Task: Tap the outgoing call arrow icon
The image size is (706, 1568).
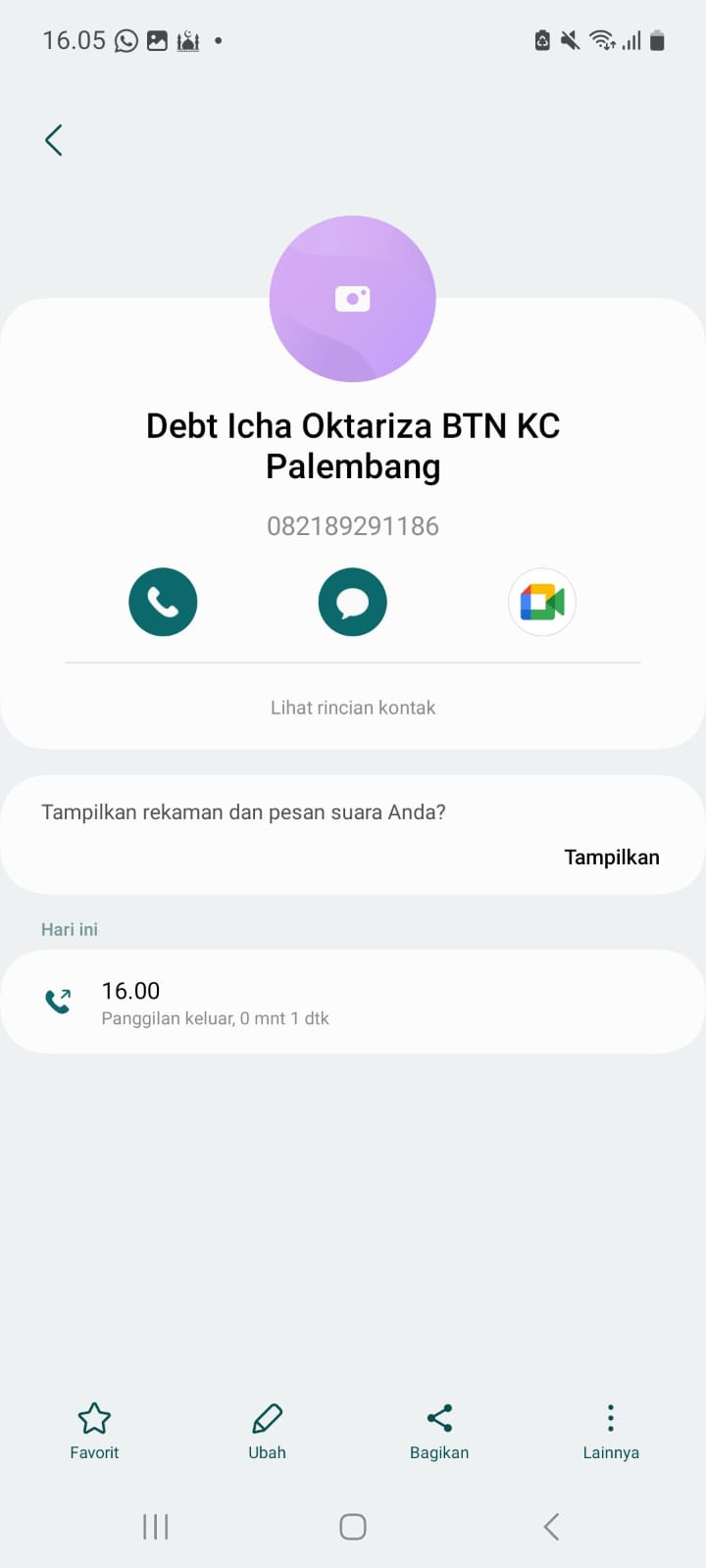Action: [x=58, y=1002]
